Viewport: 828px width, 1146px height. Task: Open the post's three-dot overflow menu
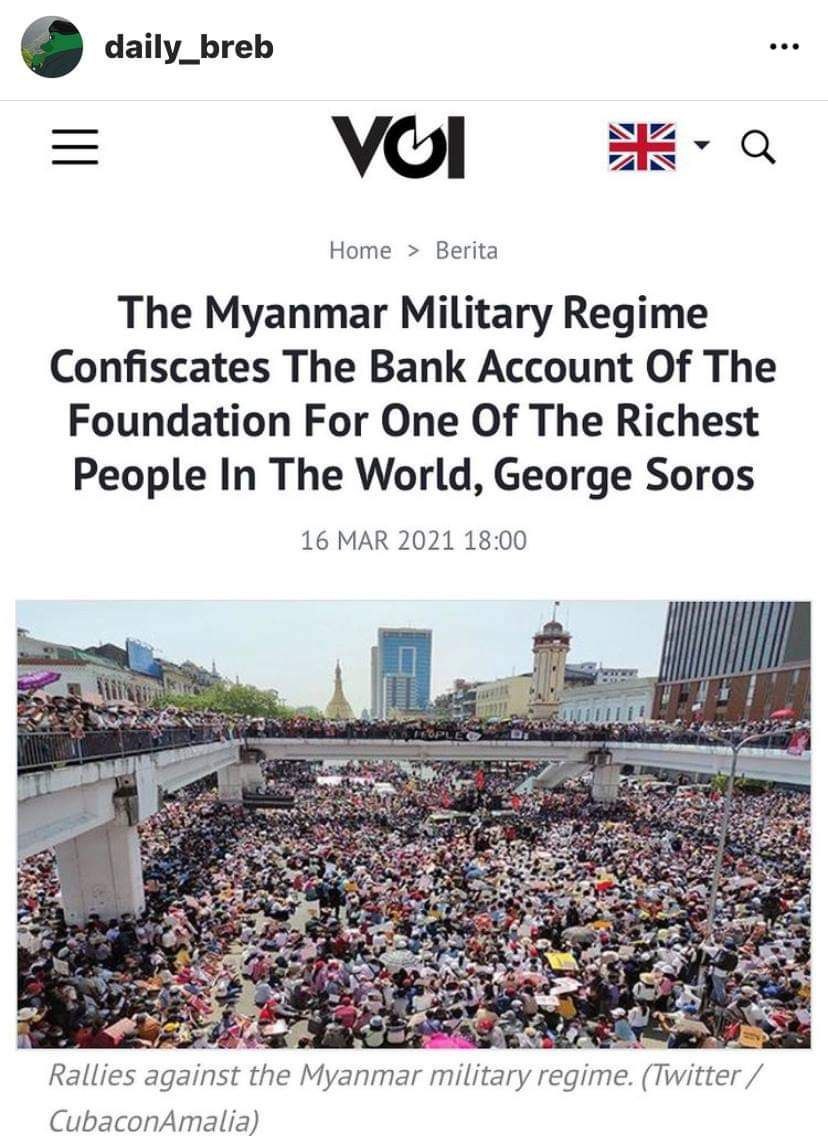(x=785, y=47)
